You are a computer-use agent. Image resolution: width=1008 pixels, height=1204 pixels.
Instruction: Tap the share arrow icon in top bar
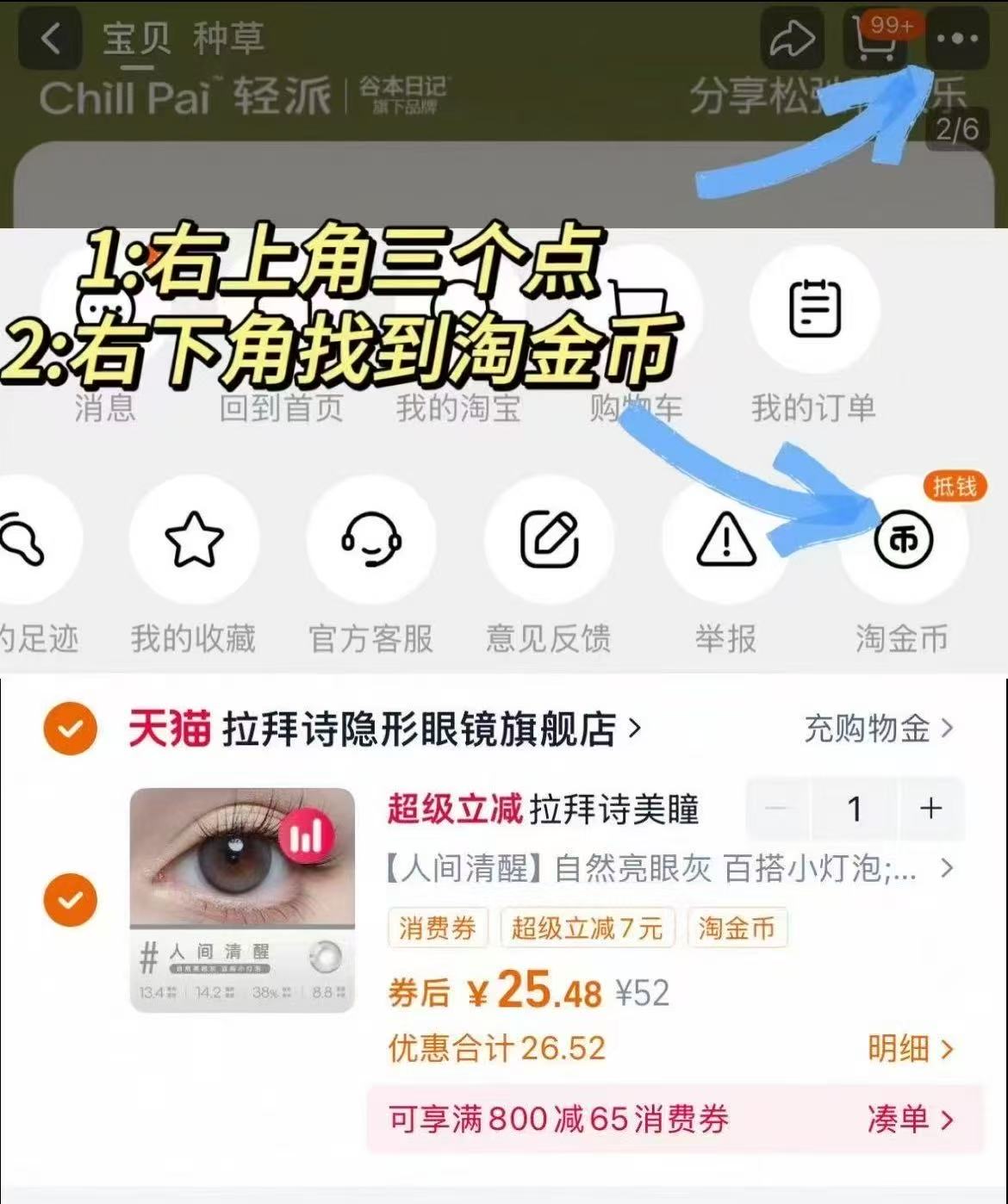[793, 38]
